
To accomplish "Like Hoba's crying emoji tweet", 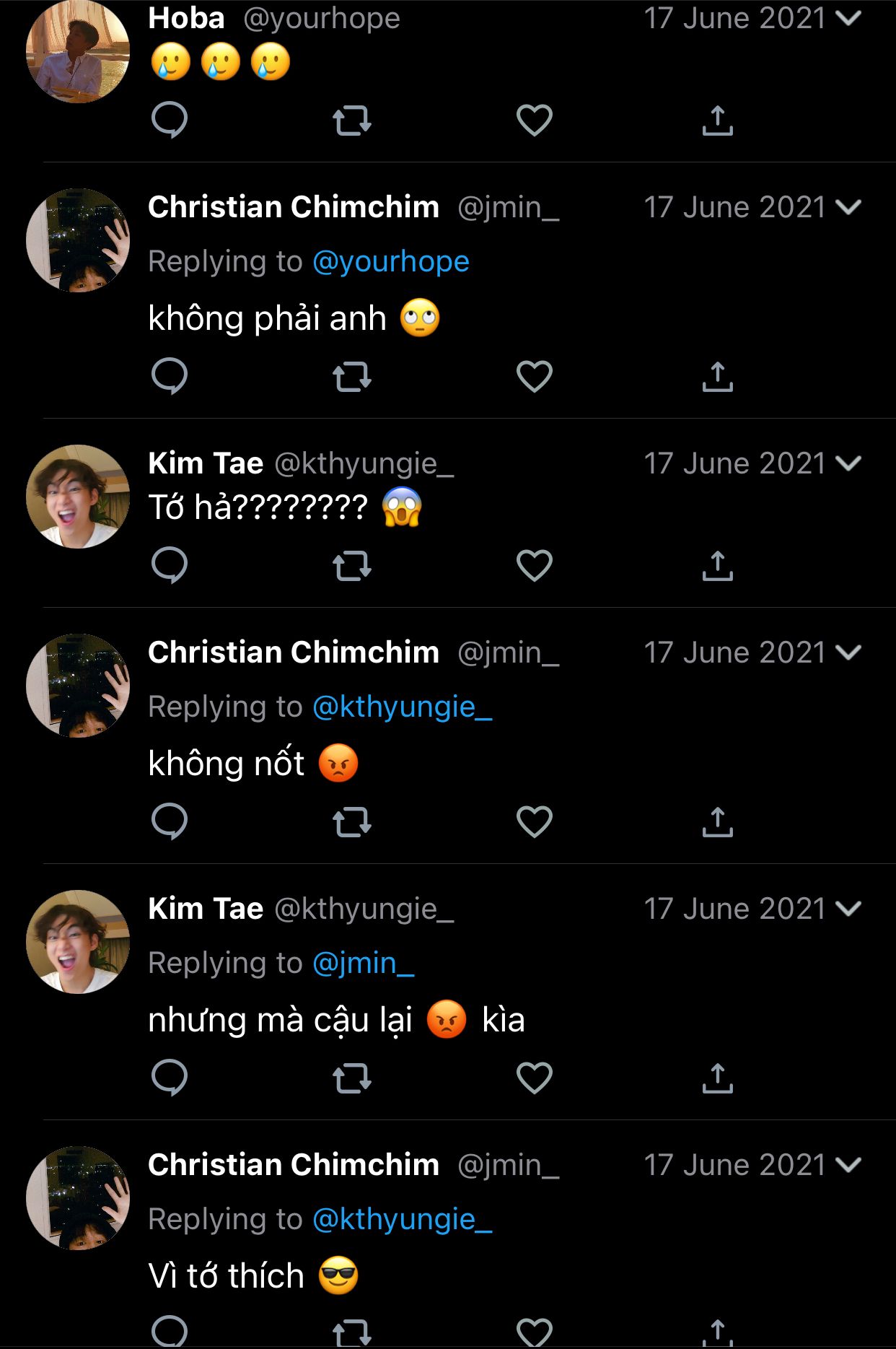I will coord(534,121).
